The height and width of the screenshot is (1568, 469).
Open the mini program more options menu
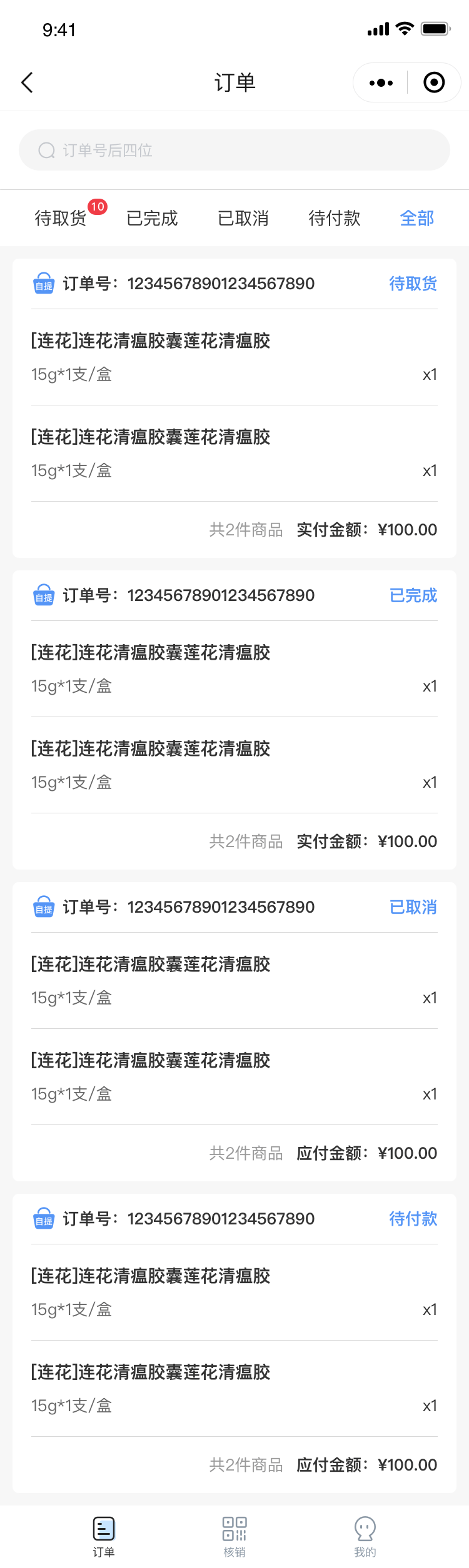point(381,82)
